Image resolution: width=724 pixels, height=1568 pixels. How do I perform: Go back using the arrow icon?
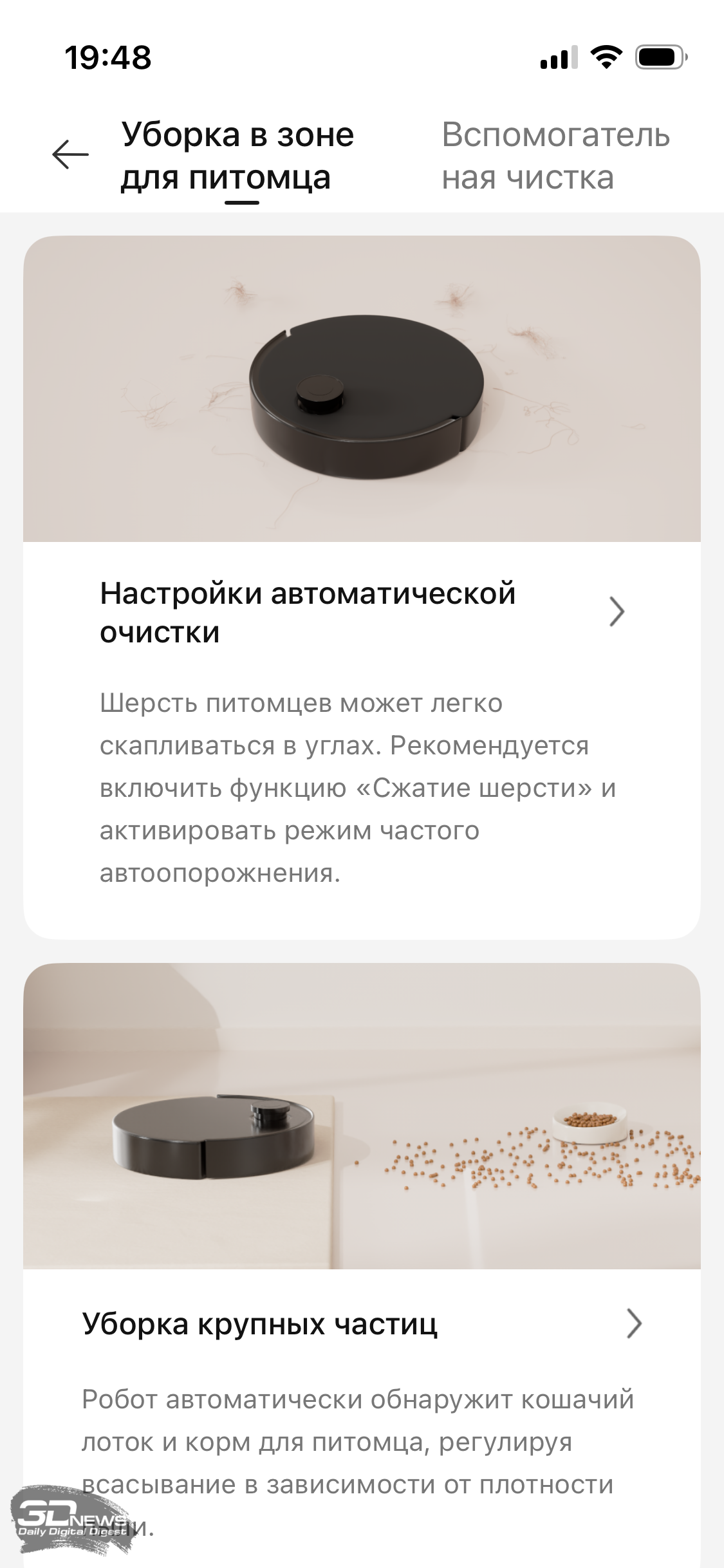(x=70, y=154)
